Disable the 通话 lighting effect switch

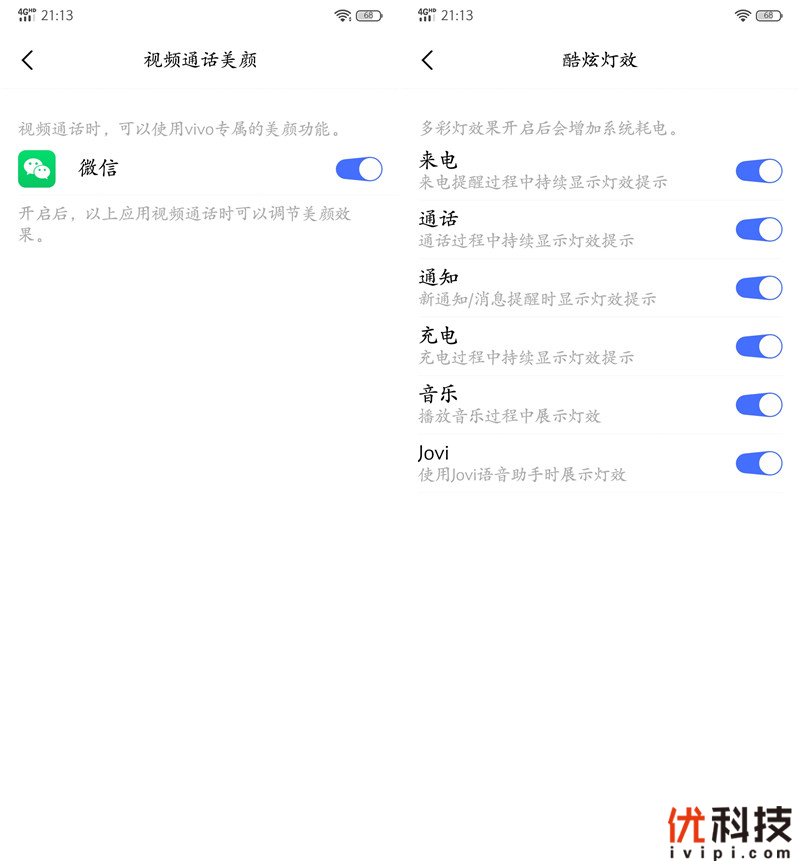(759, 229)
